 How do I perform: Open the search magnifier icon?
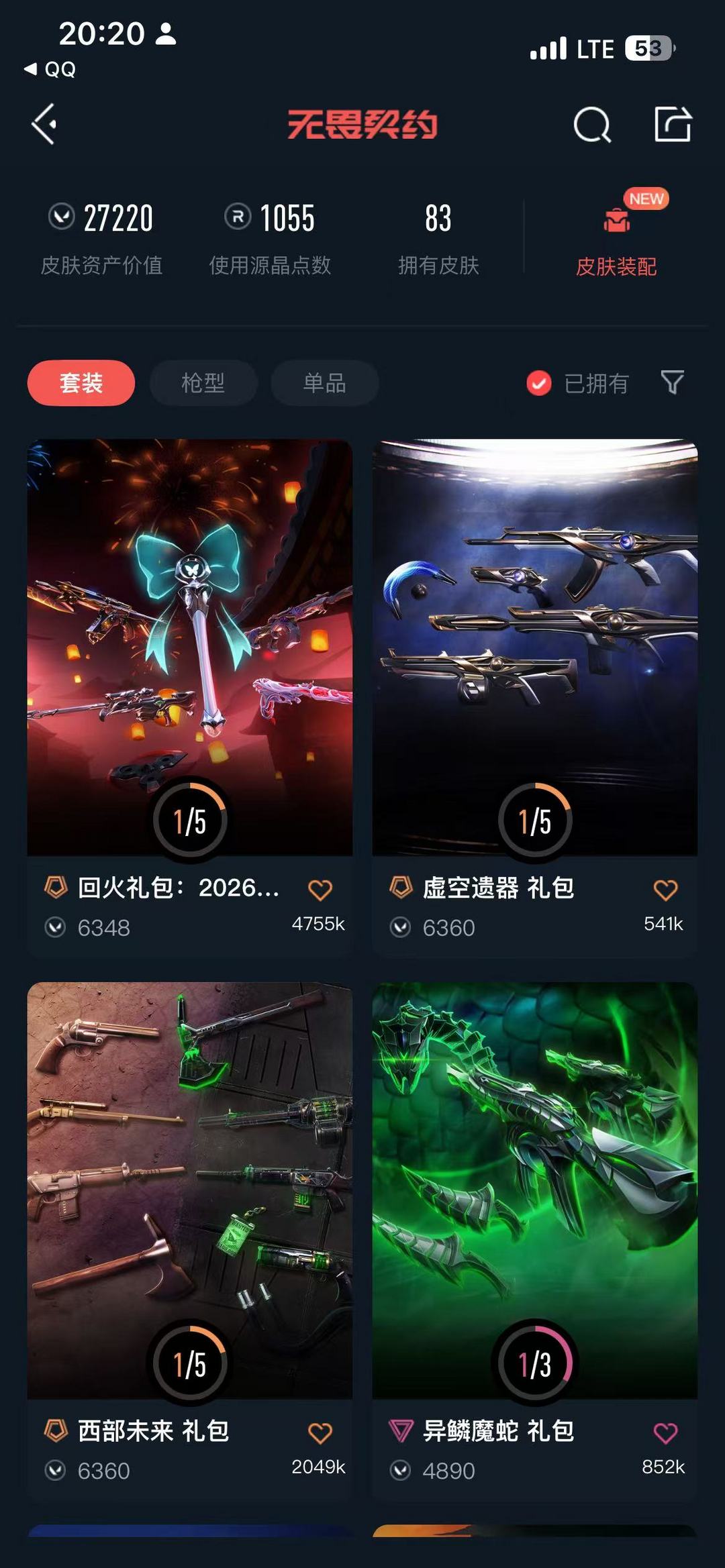[x=592, y=125]
